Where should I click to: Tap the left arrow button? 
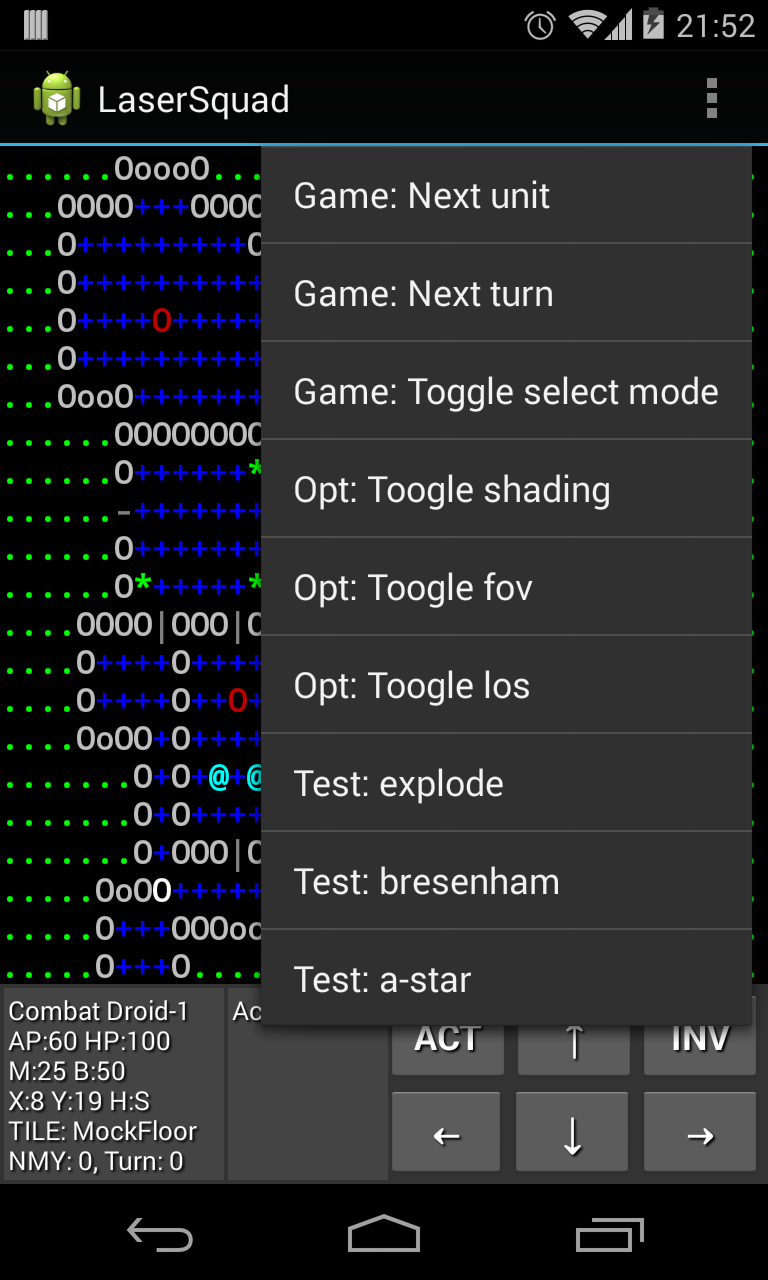(x=446, y=1135)
